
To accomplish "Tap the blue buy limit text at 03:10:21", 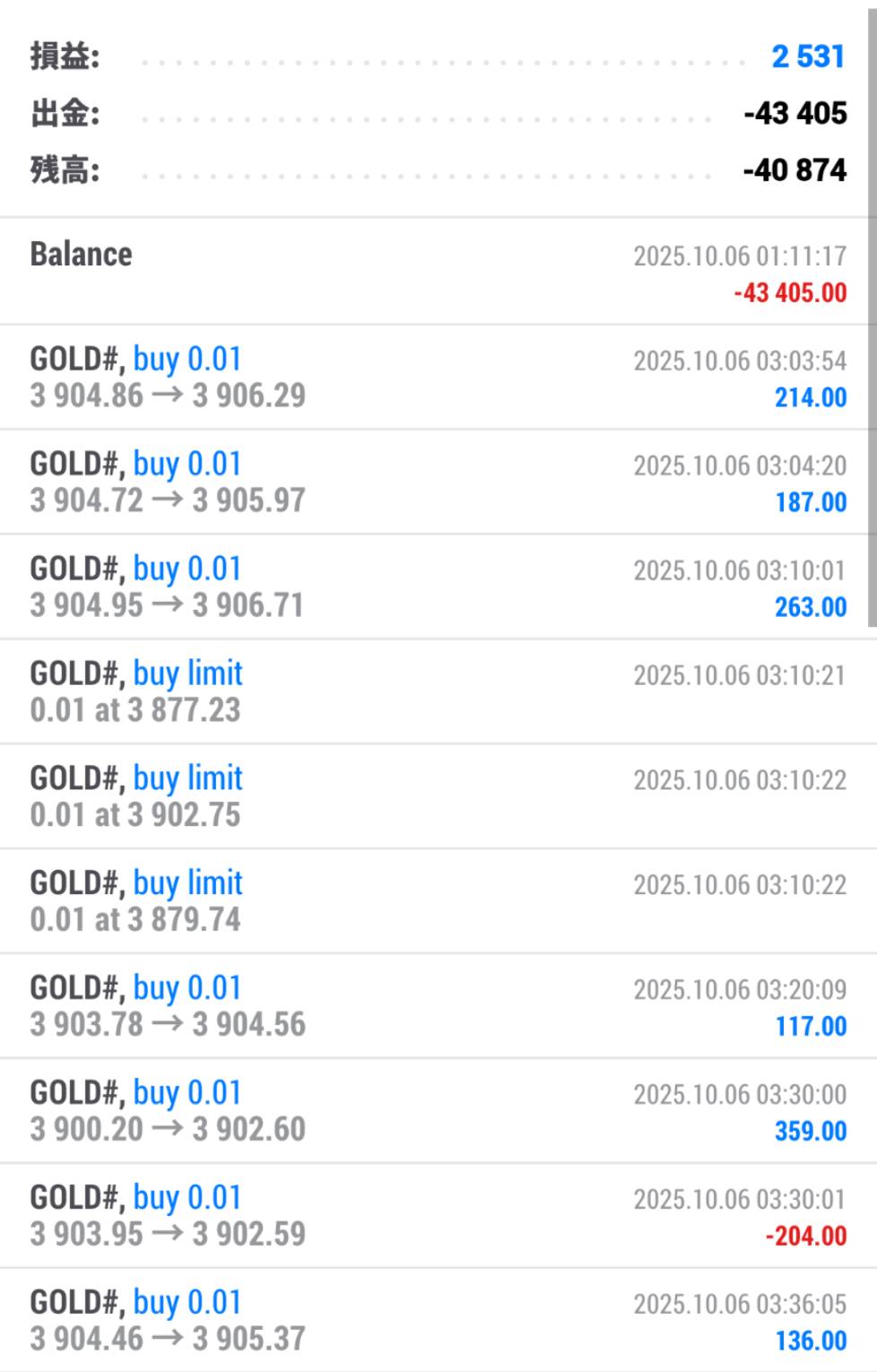I will coord(188,673).
